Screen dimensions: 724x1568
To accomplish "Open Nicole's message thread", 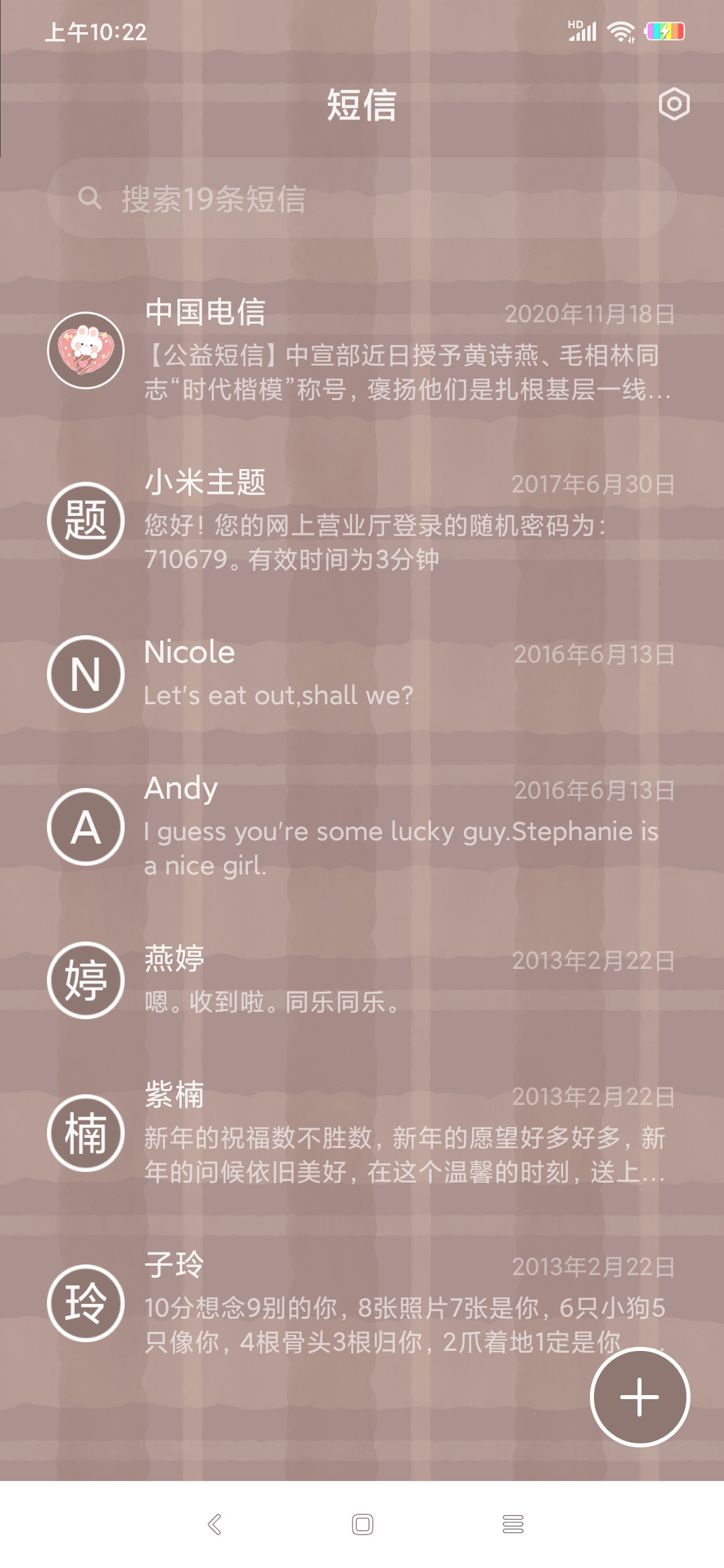I will pos(362,673).
